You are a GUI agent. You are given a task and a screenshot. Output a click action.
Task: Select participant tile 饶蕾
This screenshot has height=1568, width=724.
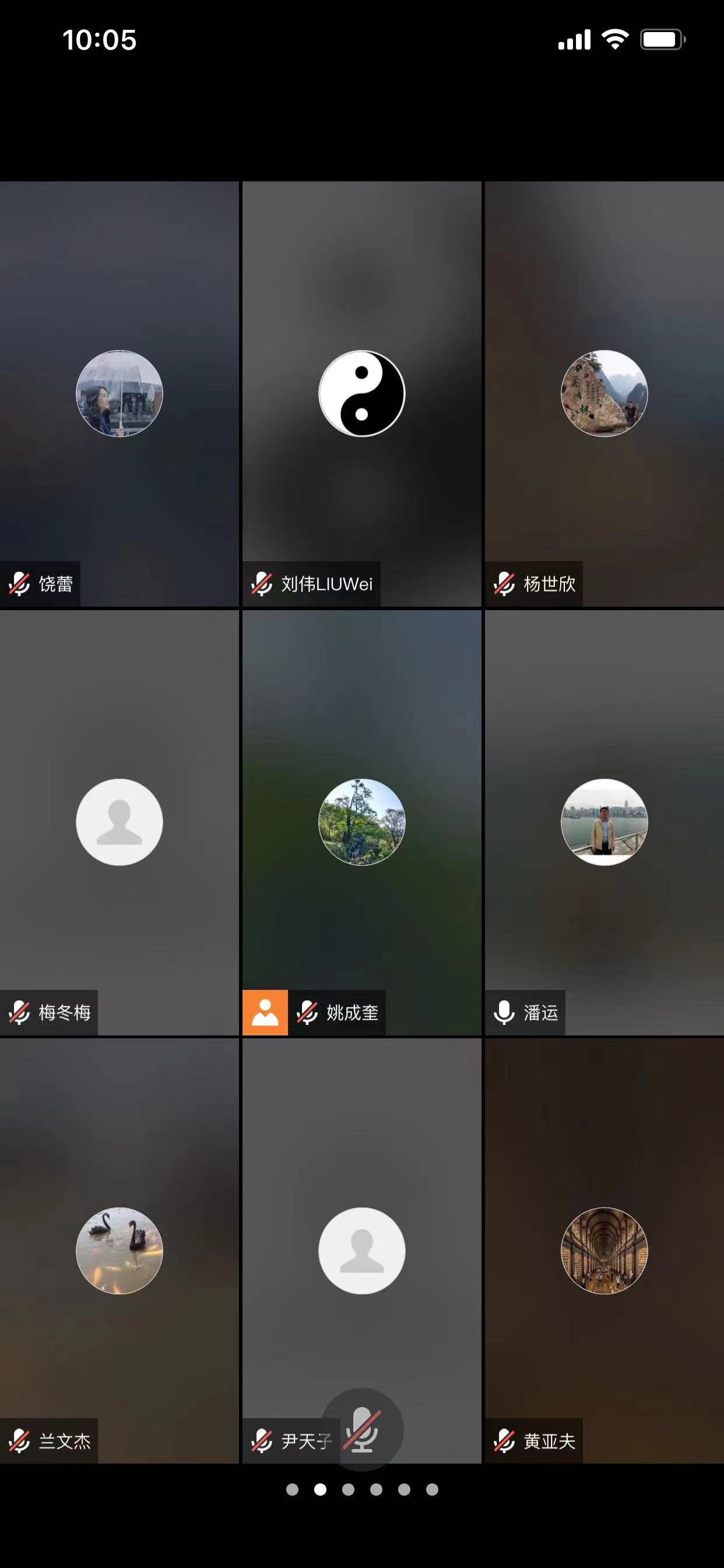pyautogui.click(x=120, y=393)
